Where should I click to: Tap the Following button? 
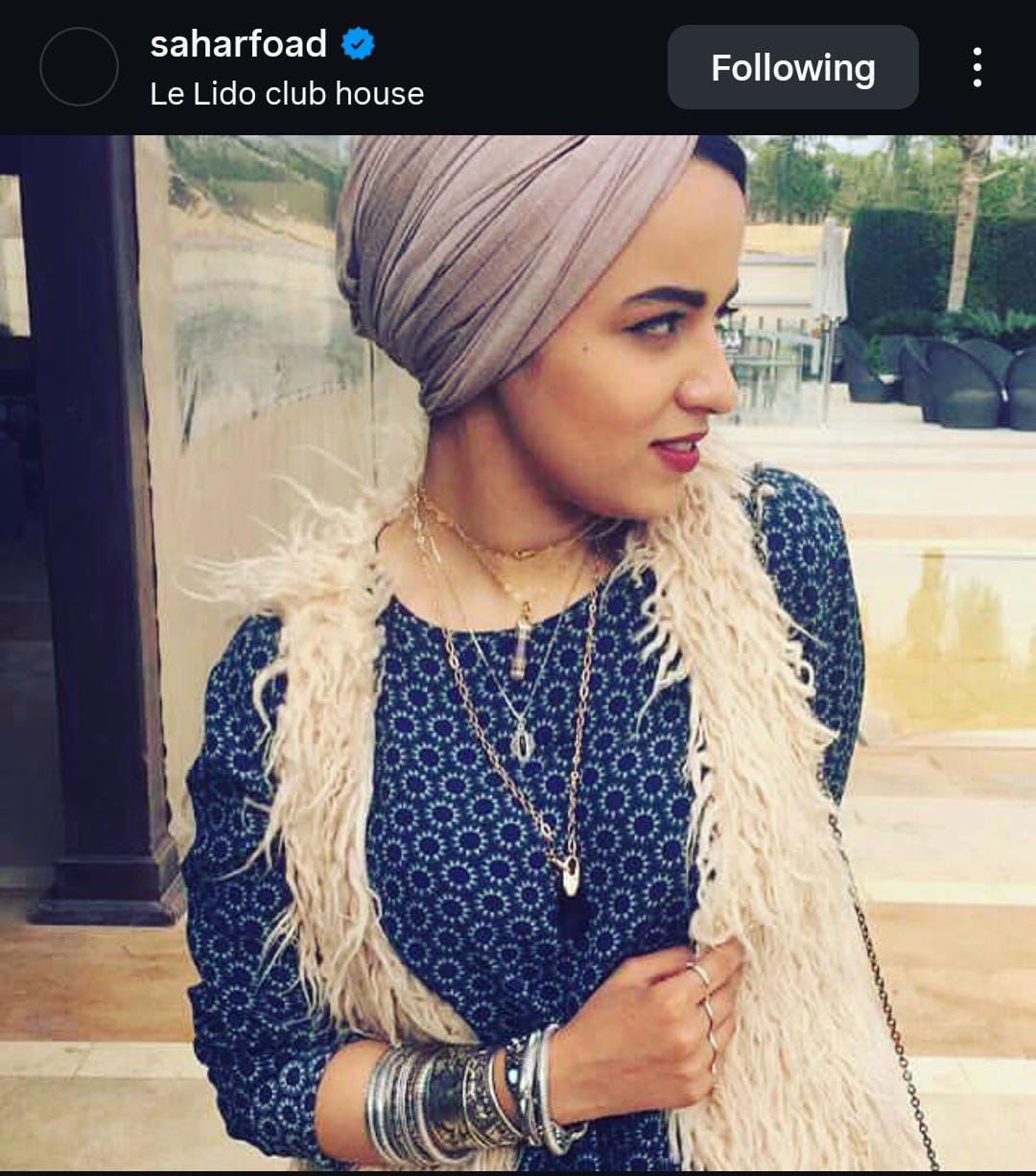pos(792,68)
